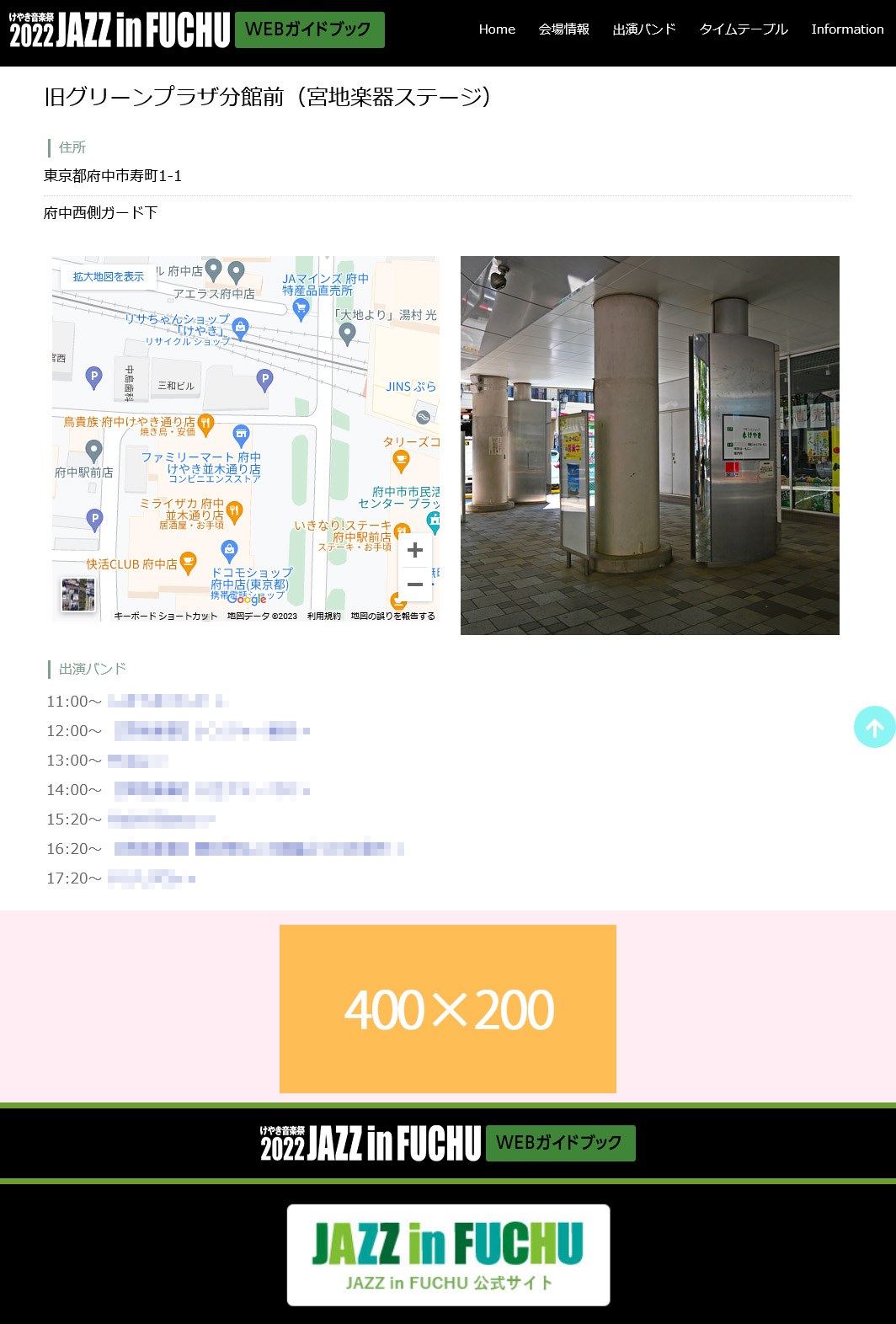Screen dimensions: 896x1324
Task: Open the venue photo of the pillars
Action: pos(649,446)
